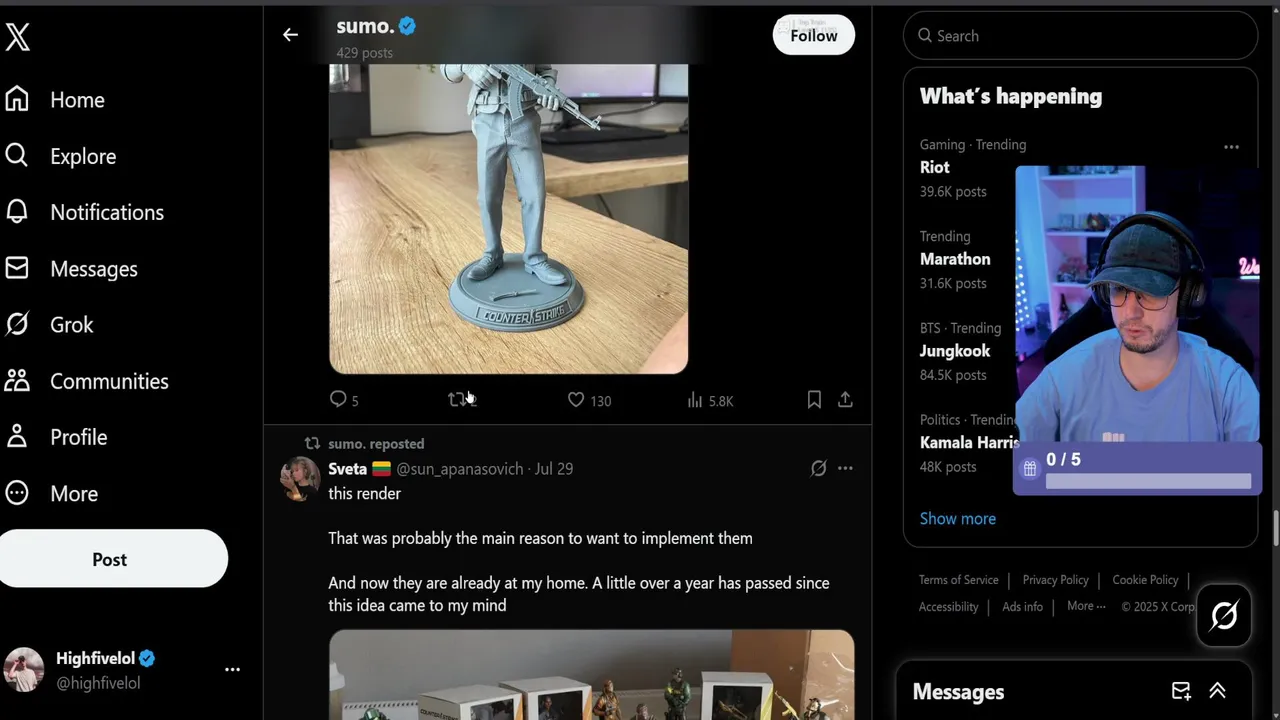Bookmark the Counter Strike figure post
Screen dimensions: 1280x720
click(x=814, y=400)
